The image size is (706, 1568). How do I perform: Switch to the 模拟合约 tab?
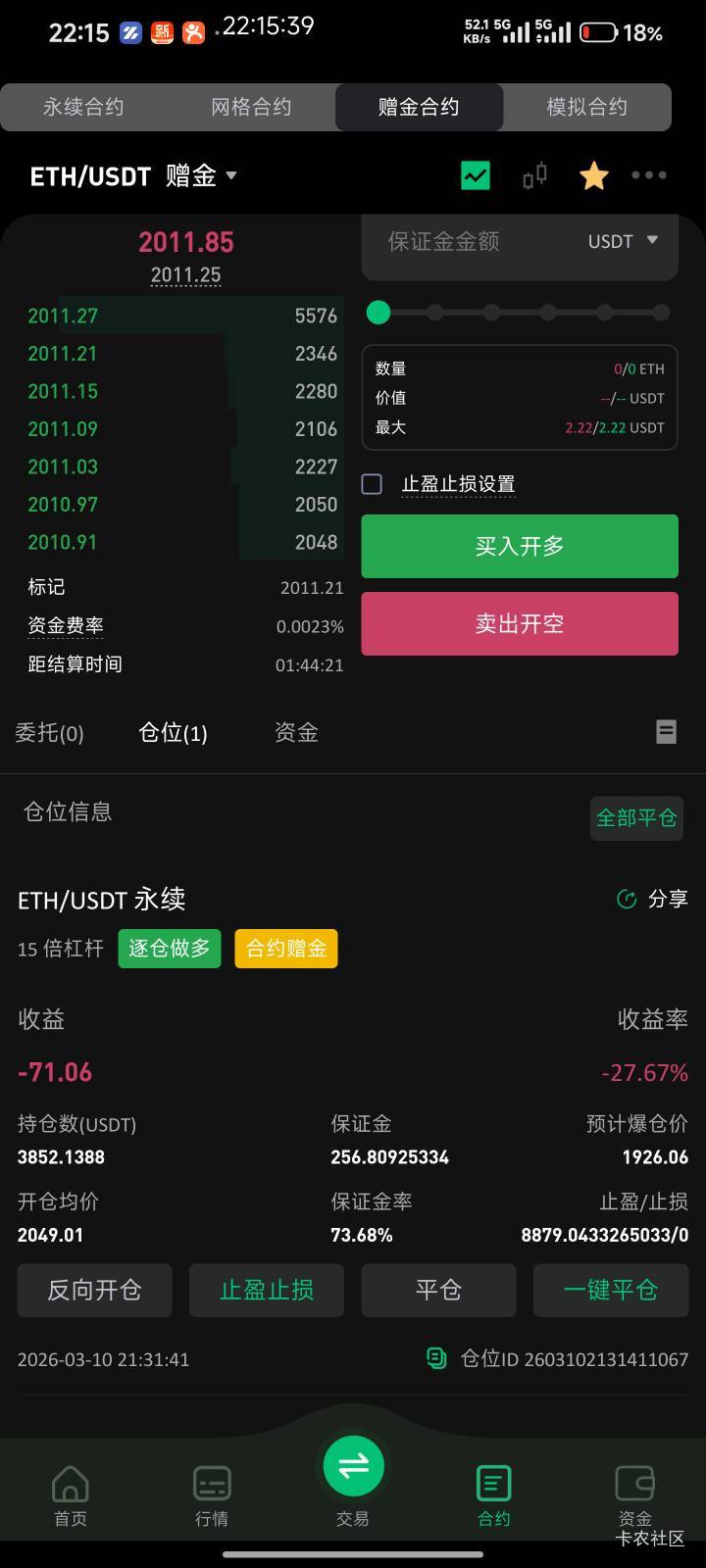(x=586, y=107)
